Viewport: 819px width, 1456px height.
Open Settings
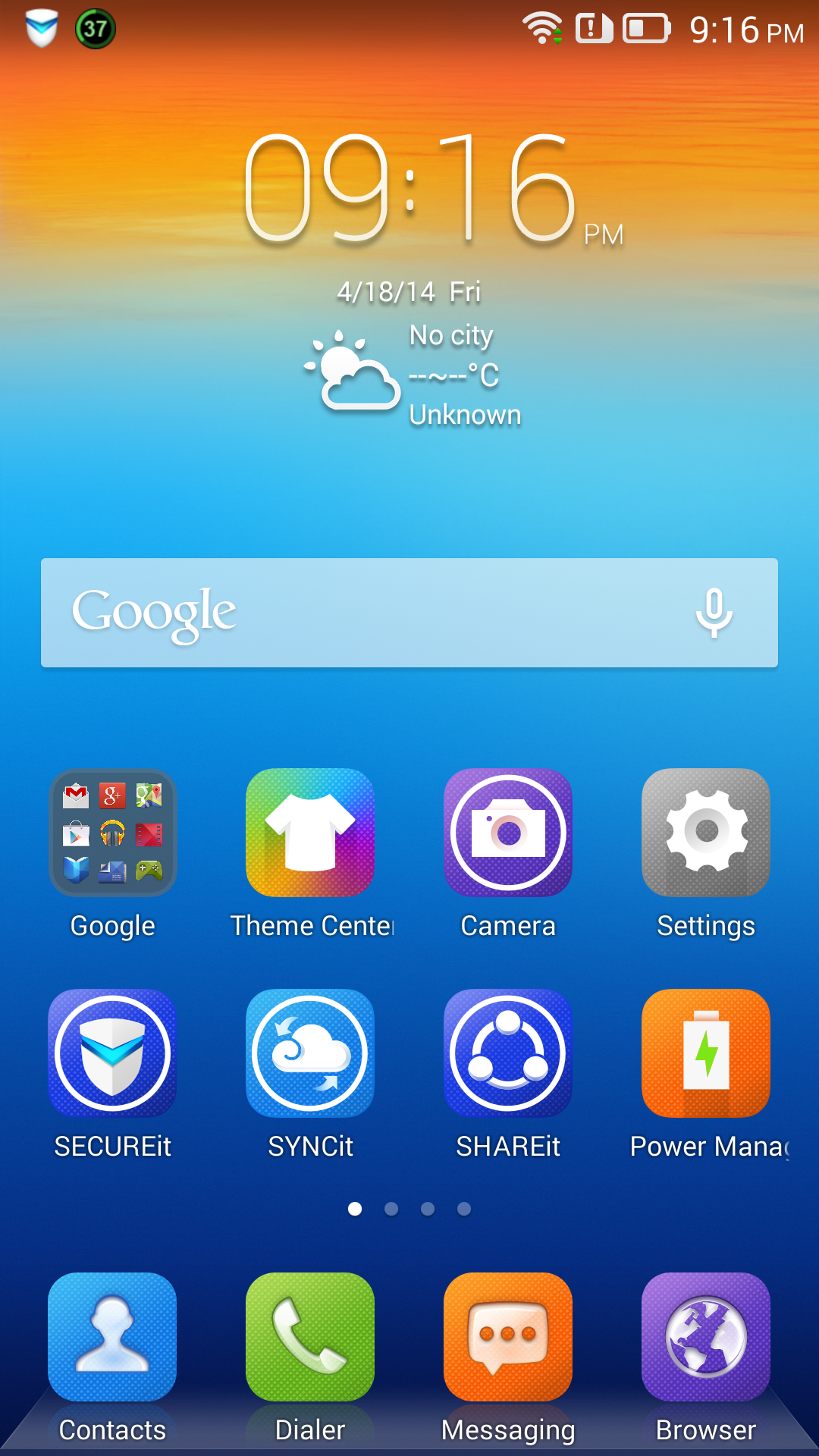[706, 833]
